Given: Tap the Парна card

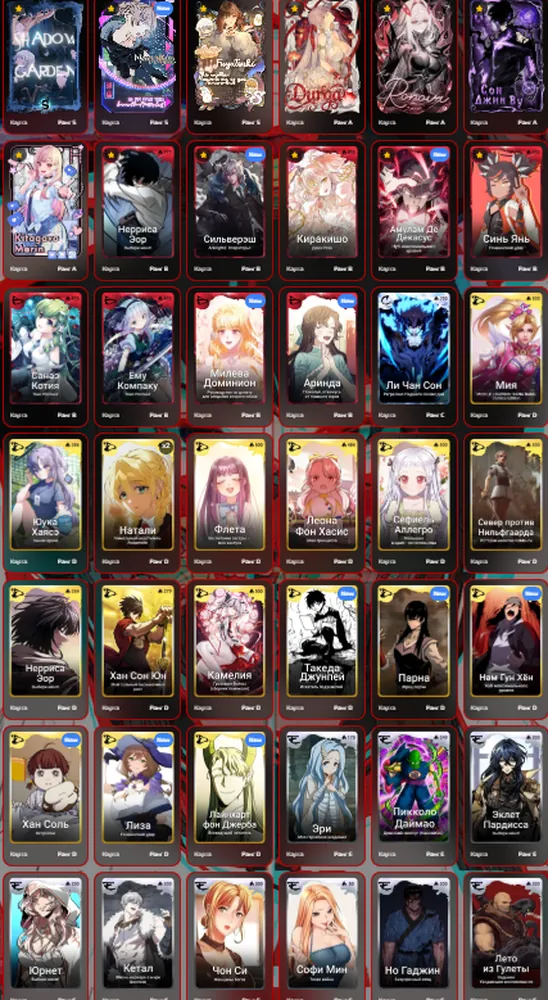Looking at the screenshot, I should click(413, 649).
